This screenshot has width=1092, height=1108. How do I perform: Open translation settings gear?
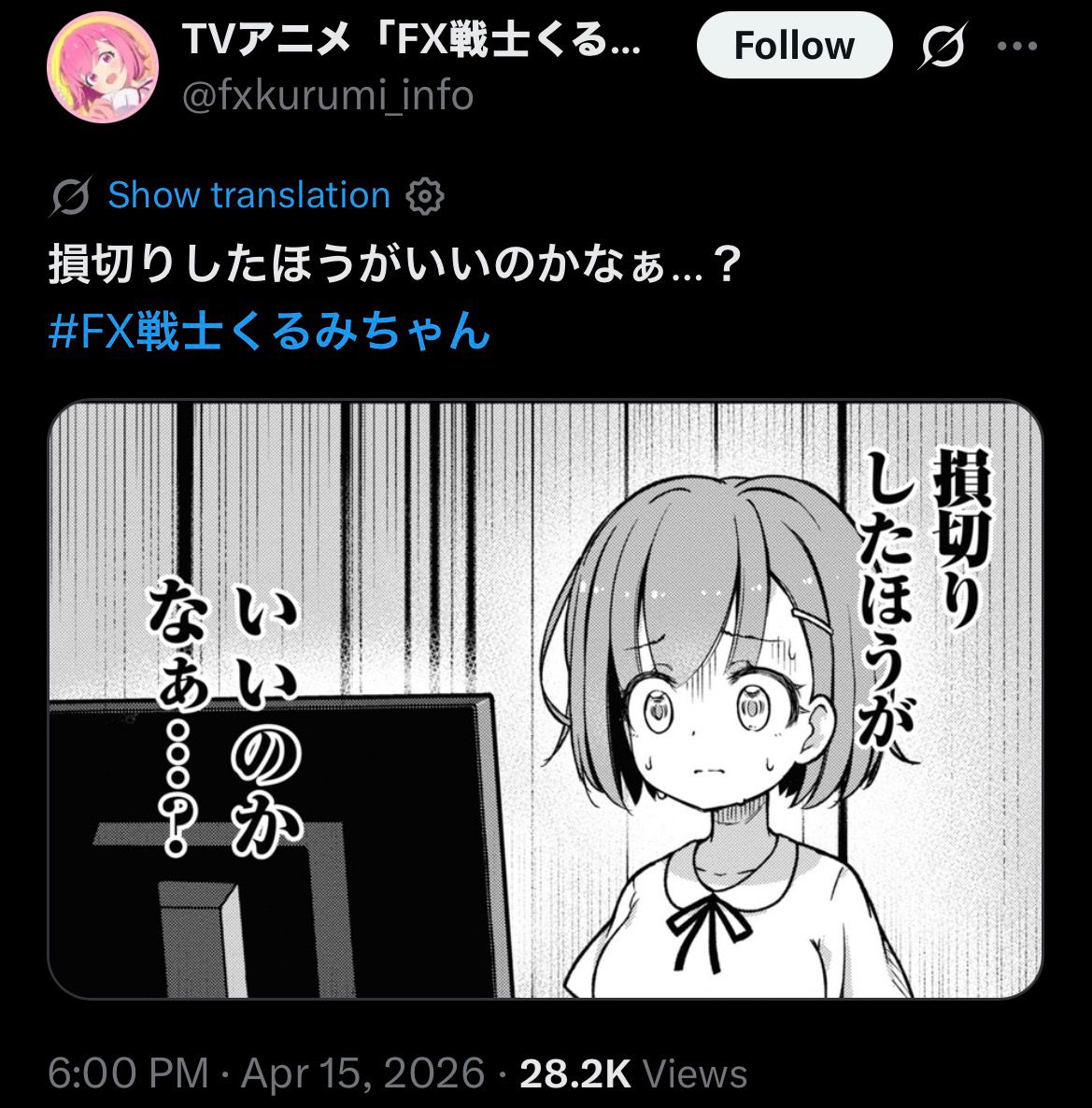point(425,197)
